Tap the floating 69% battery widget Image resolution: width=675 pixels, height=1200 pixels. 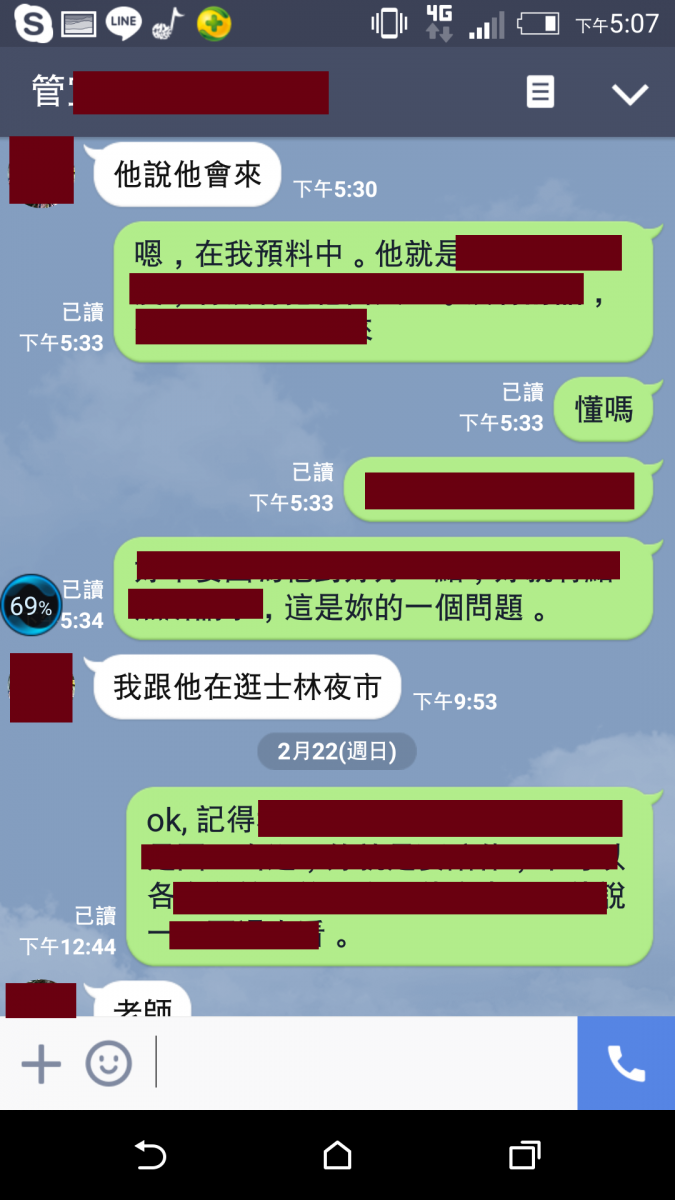pos(30,606)
